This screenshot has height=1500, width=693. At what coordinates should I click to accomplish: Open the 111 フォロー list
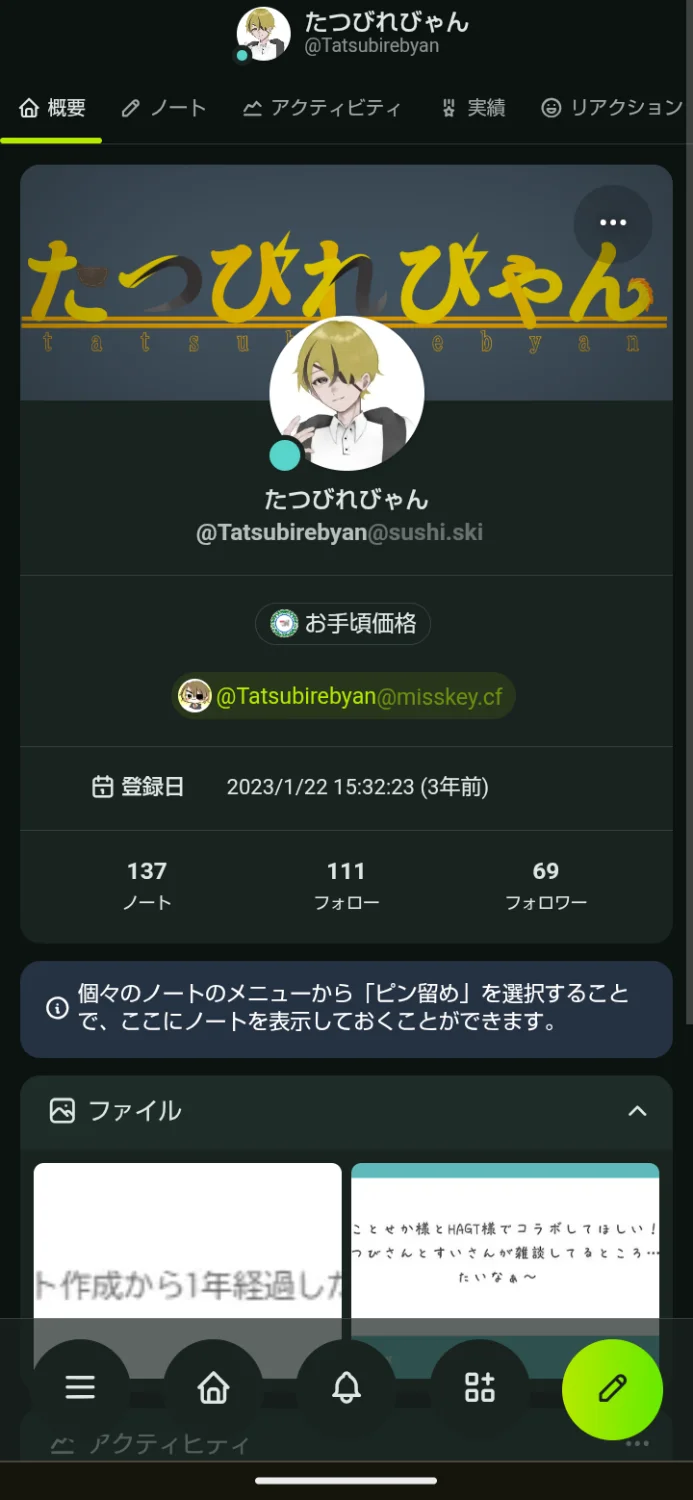tap(346, 885)
